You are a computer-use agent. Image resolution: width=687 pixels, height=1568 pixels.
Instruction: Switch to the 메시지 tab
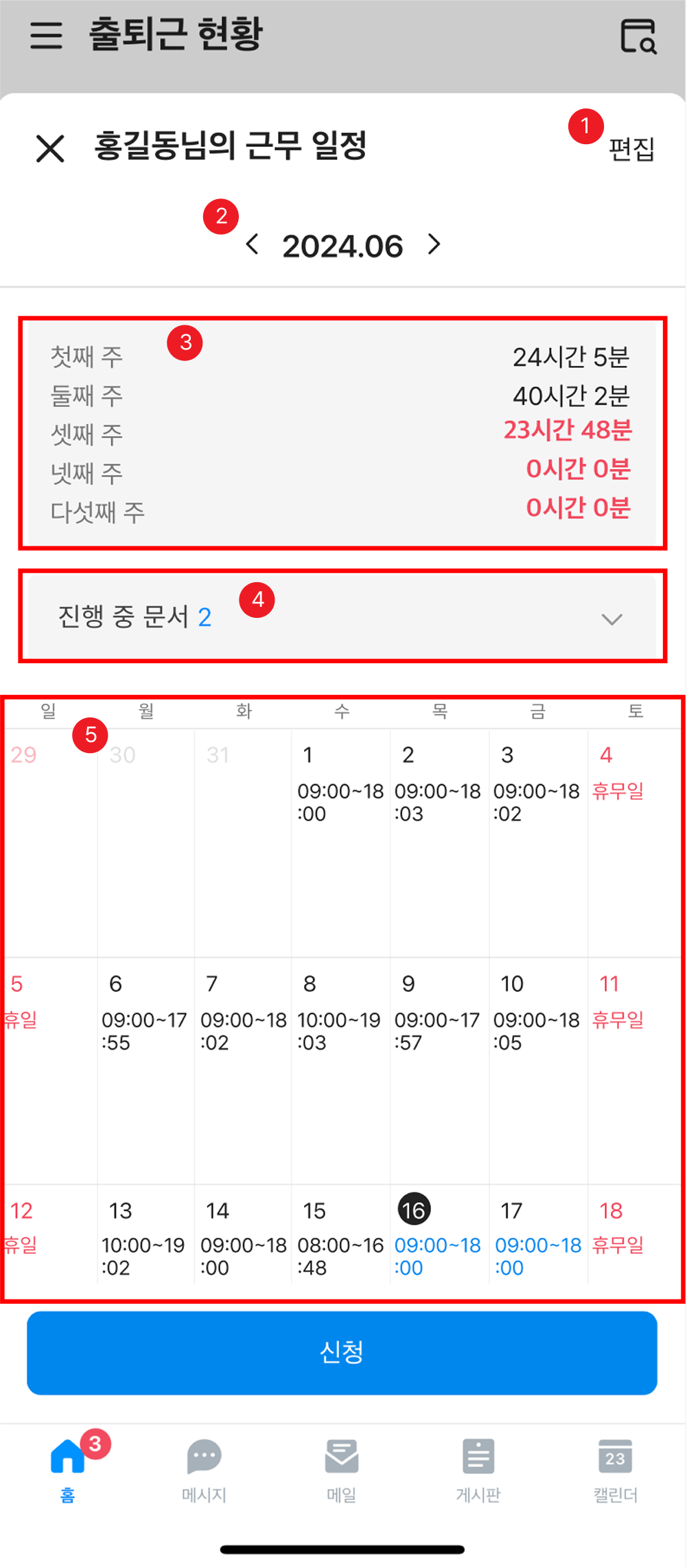[204, 1469]
